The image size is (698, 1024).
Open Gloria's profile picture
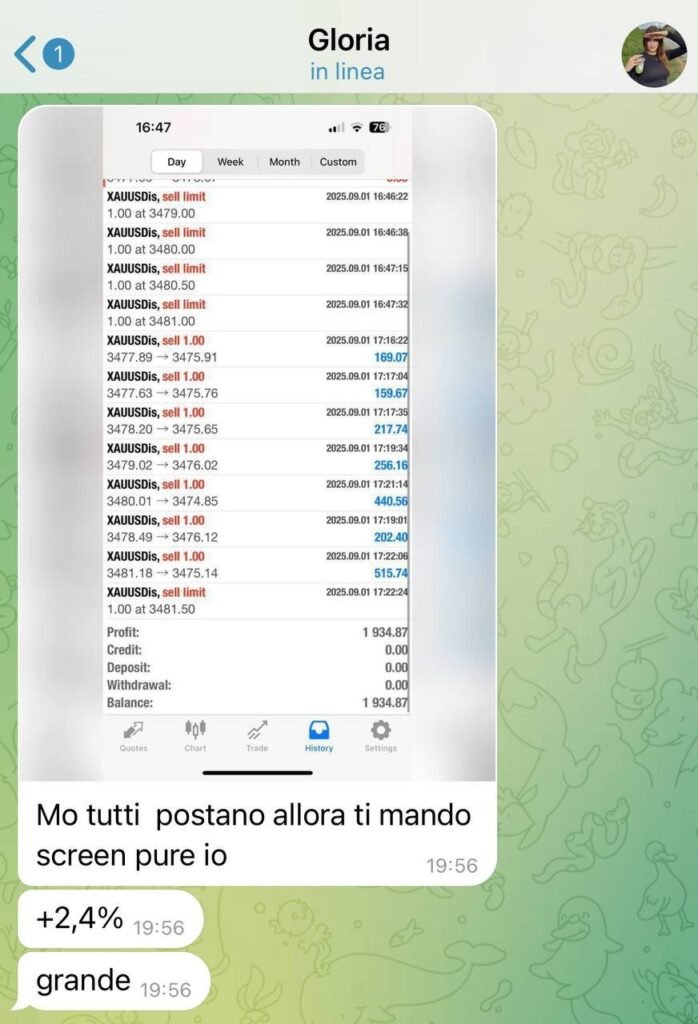(x=654, y=55)
